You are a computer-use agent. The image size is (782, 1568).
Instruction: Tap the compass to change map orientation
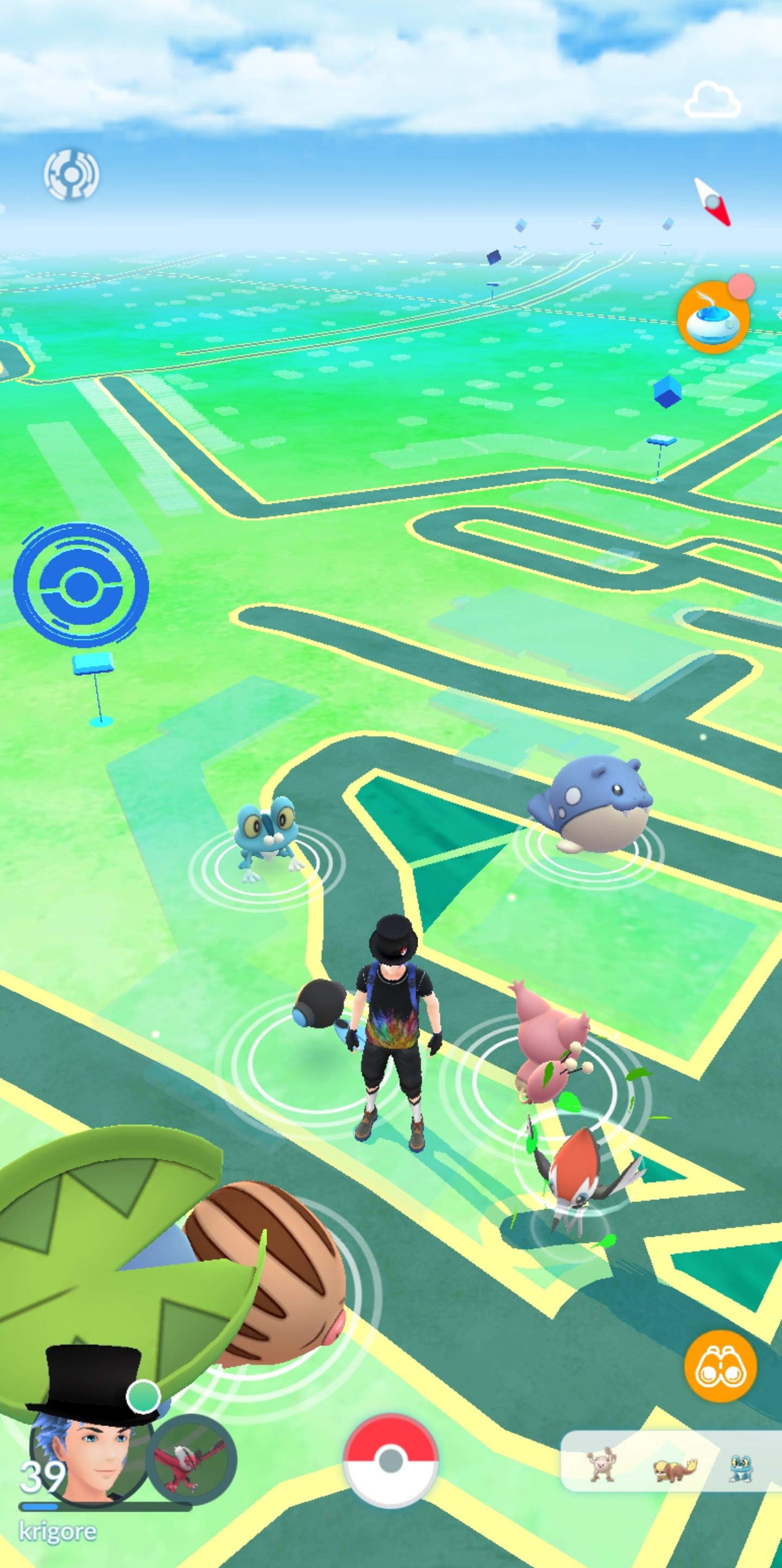pos(712,202)
